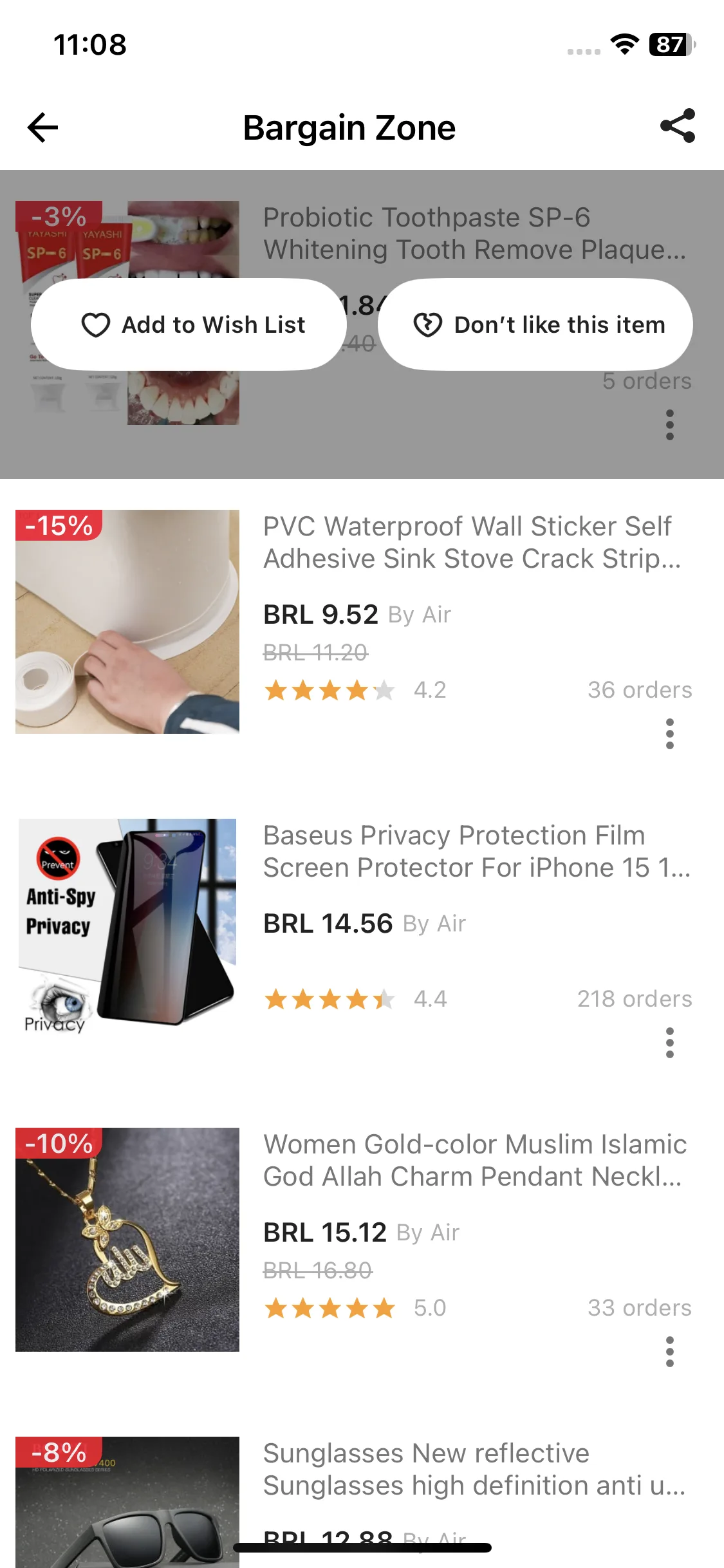
Task: Select Don't like this item
Action: [535, 324]
